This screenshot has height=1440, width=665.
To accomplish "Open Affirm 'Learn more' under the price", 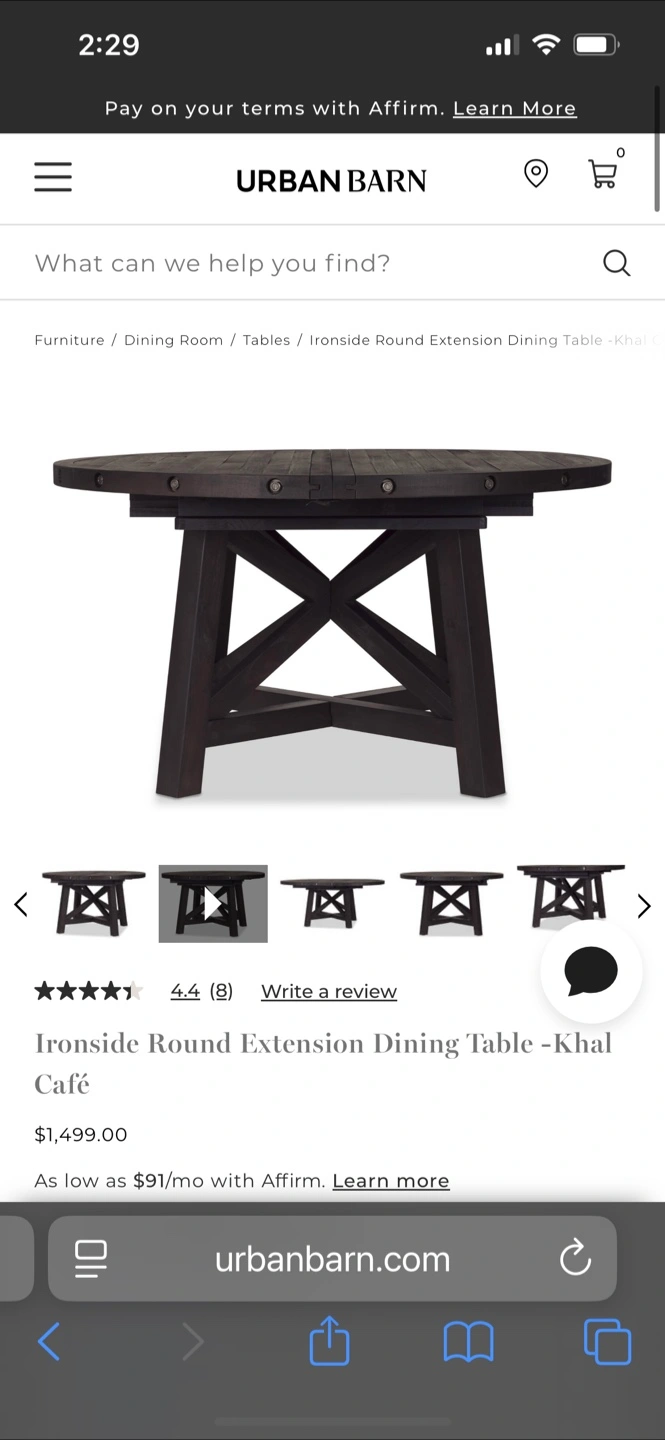I will 391,1181.
